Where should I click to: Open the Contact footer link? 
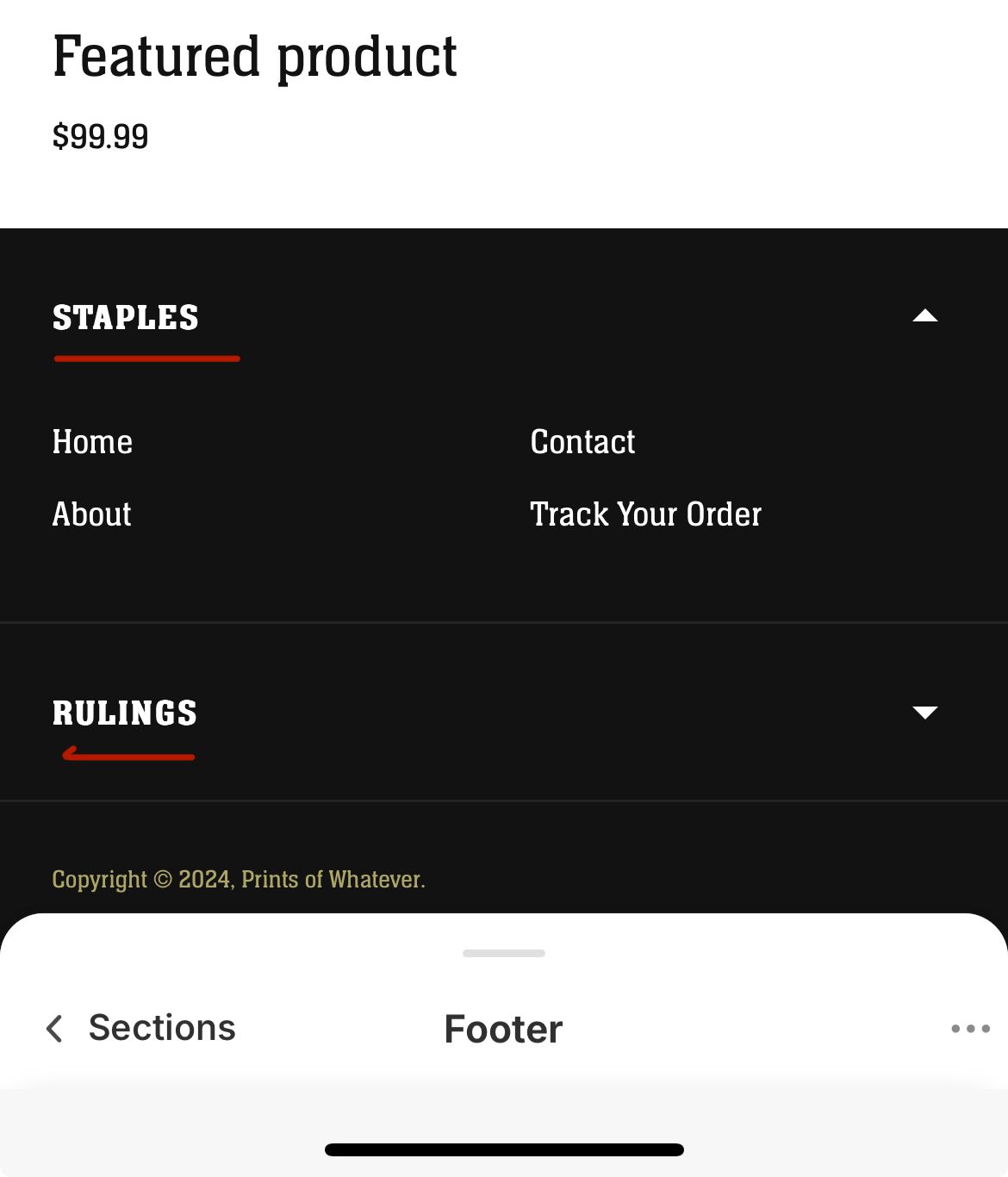click(x=582, y=442)
